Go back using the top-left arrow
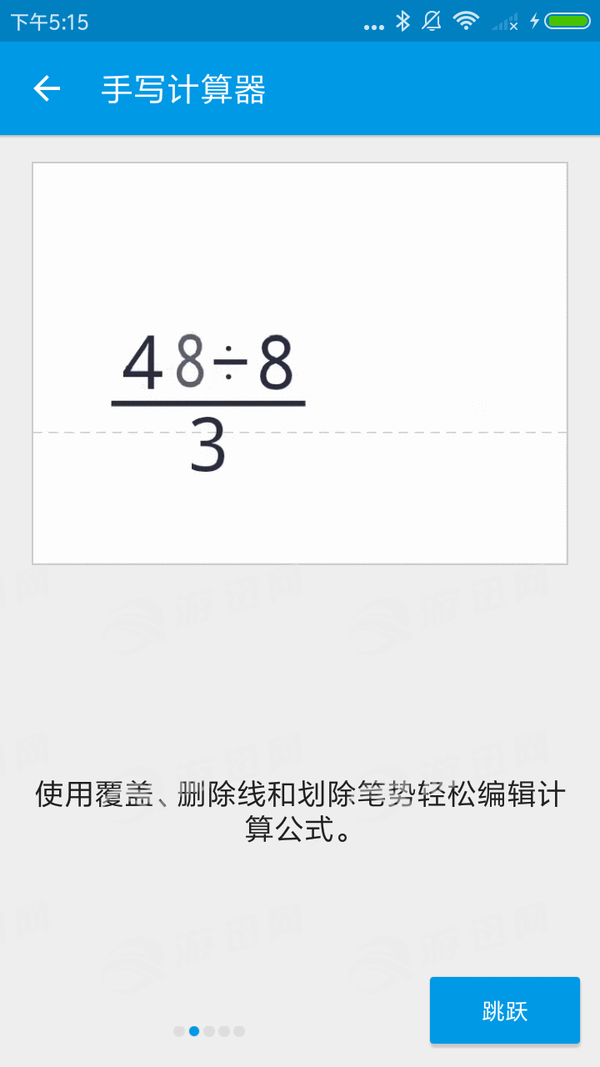Image resolution: width=600 pixels, height=1067 pixels. (47, 89)
